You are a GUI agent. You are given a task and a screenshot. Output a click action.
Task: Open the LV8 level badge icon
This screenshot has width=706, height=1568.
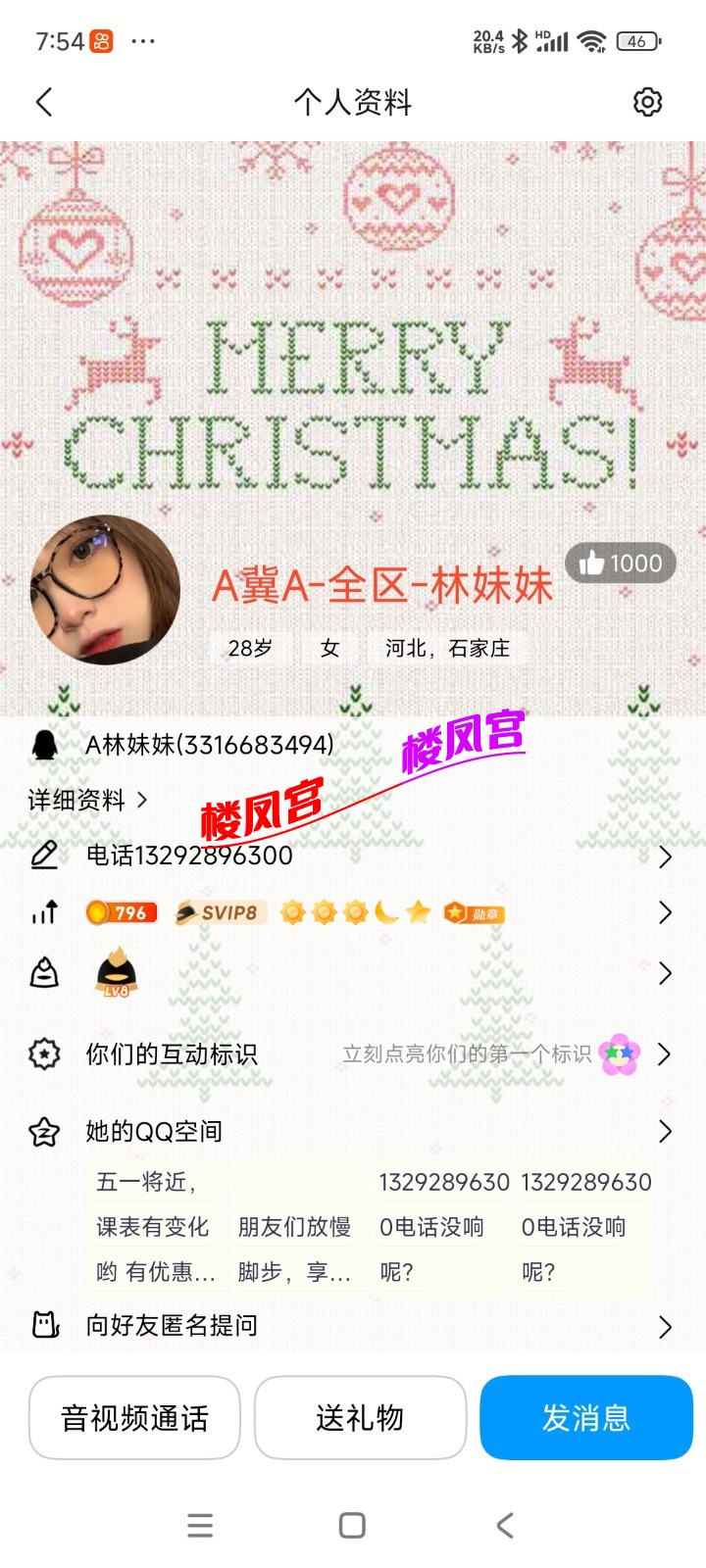click(118, 971)
